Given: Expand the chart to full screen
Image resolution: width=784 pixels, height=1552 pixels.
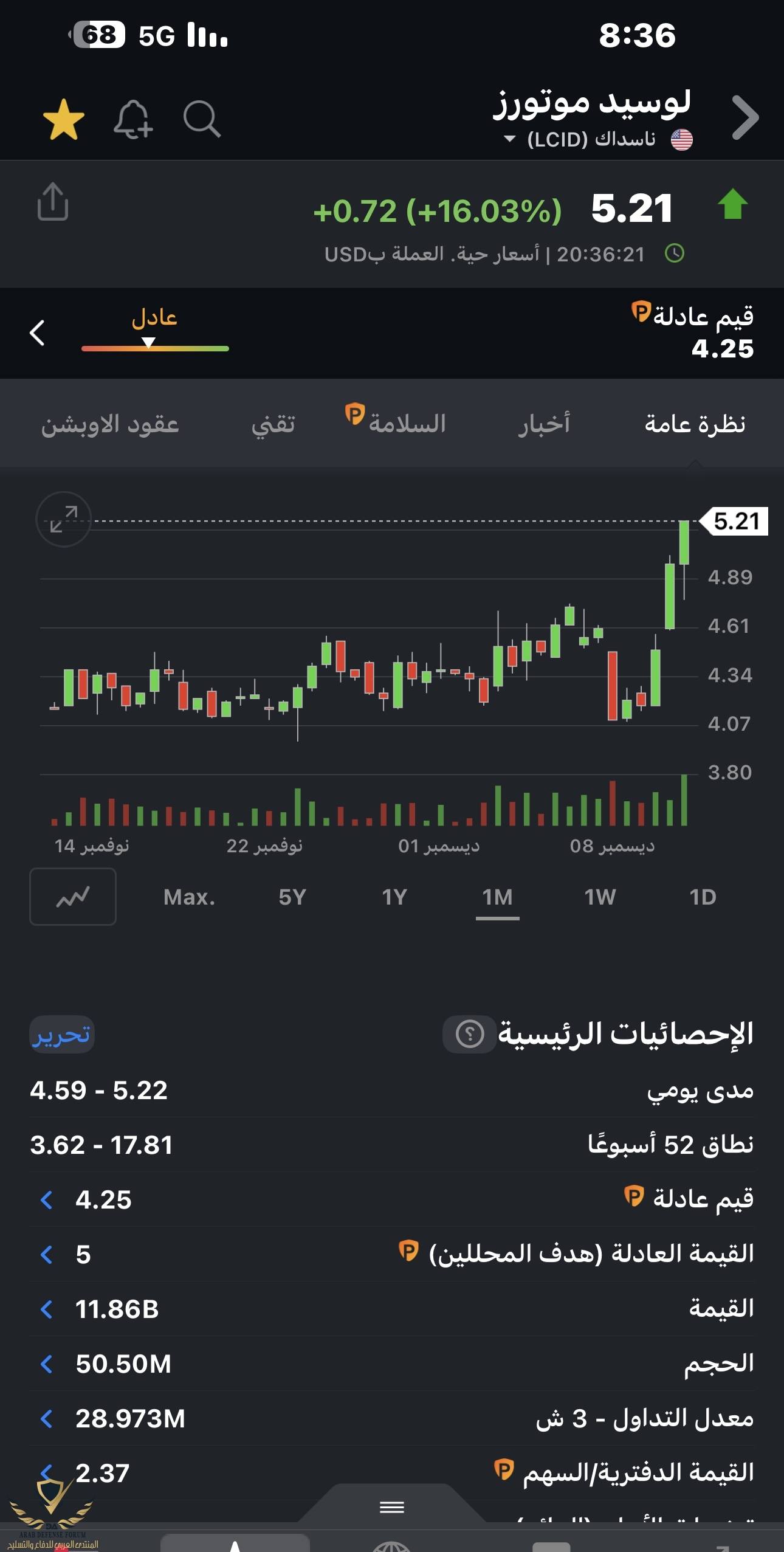Looking at the screenshot, I should pyautogui.click(x=63, y=519).
